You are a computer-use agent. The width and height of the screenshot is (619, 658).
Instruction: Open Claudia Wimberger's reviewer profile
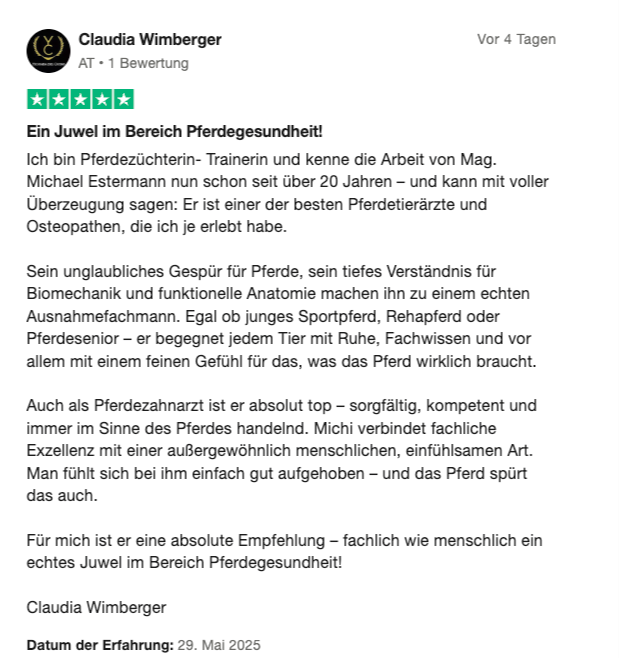(150, 40)
